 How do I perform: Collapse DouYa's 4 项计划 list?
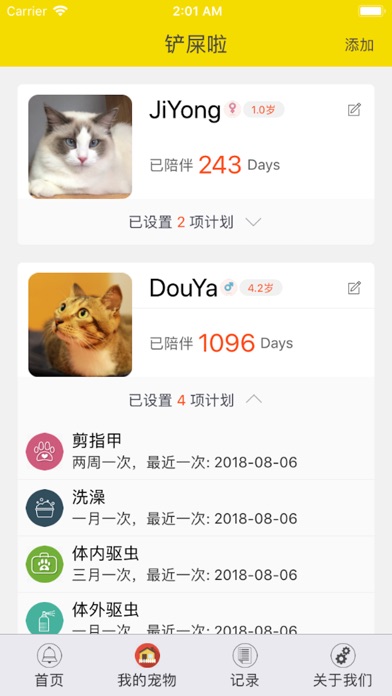196,400
